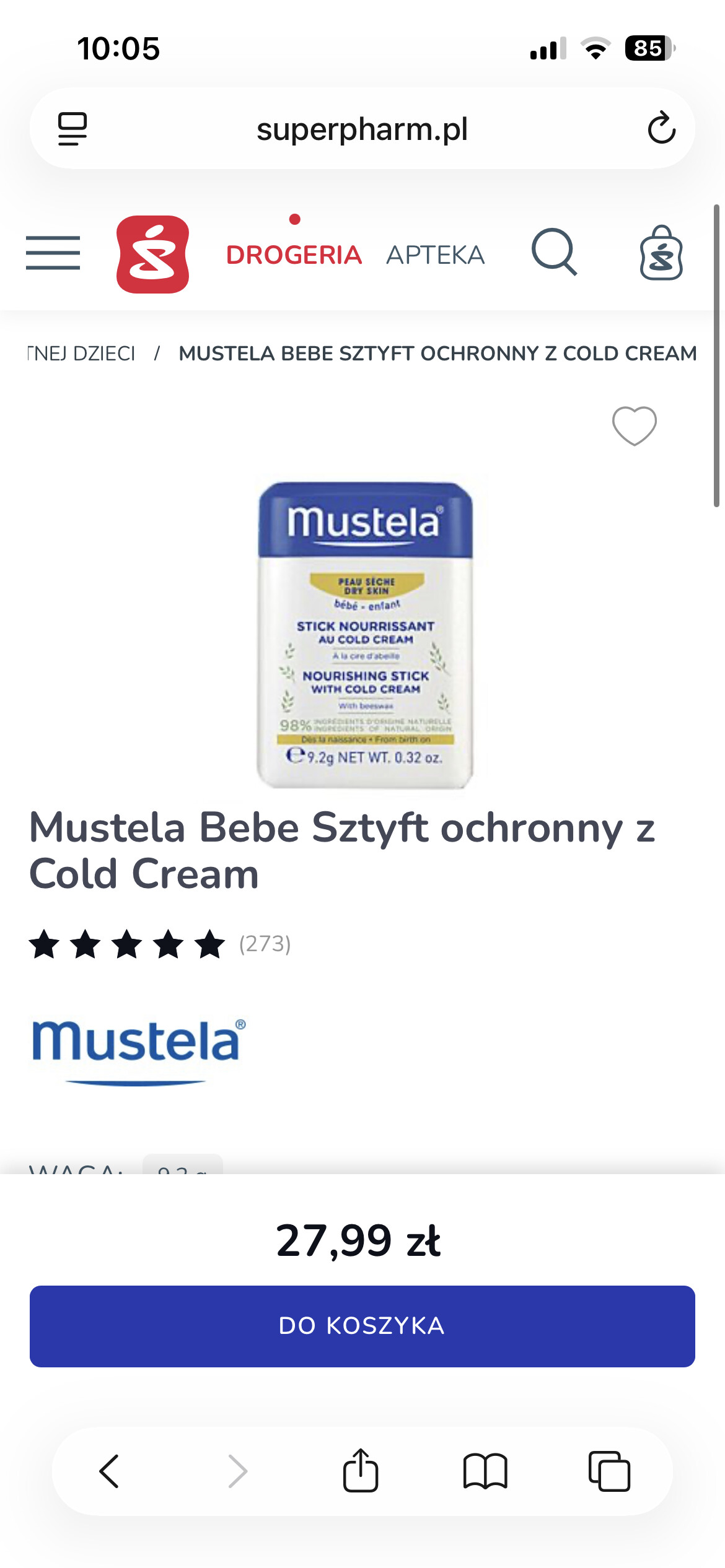
Task: Open browser bookmarks
Action: (485, 1471)
